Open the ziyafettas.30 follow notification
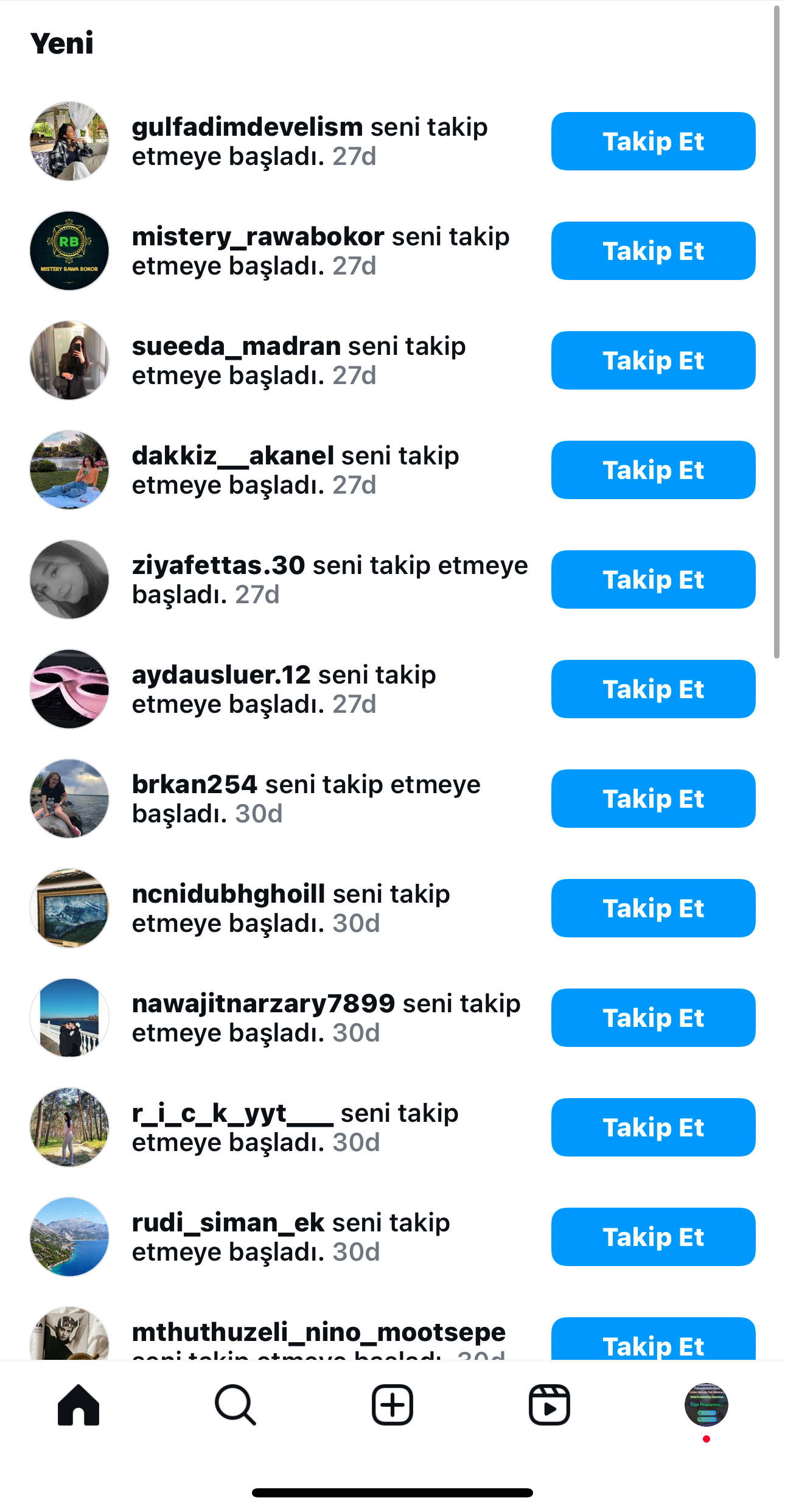This screenshot has width=785, height=1512. coord(329,579)
